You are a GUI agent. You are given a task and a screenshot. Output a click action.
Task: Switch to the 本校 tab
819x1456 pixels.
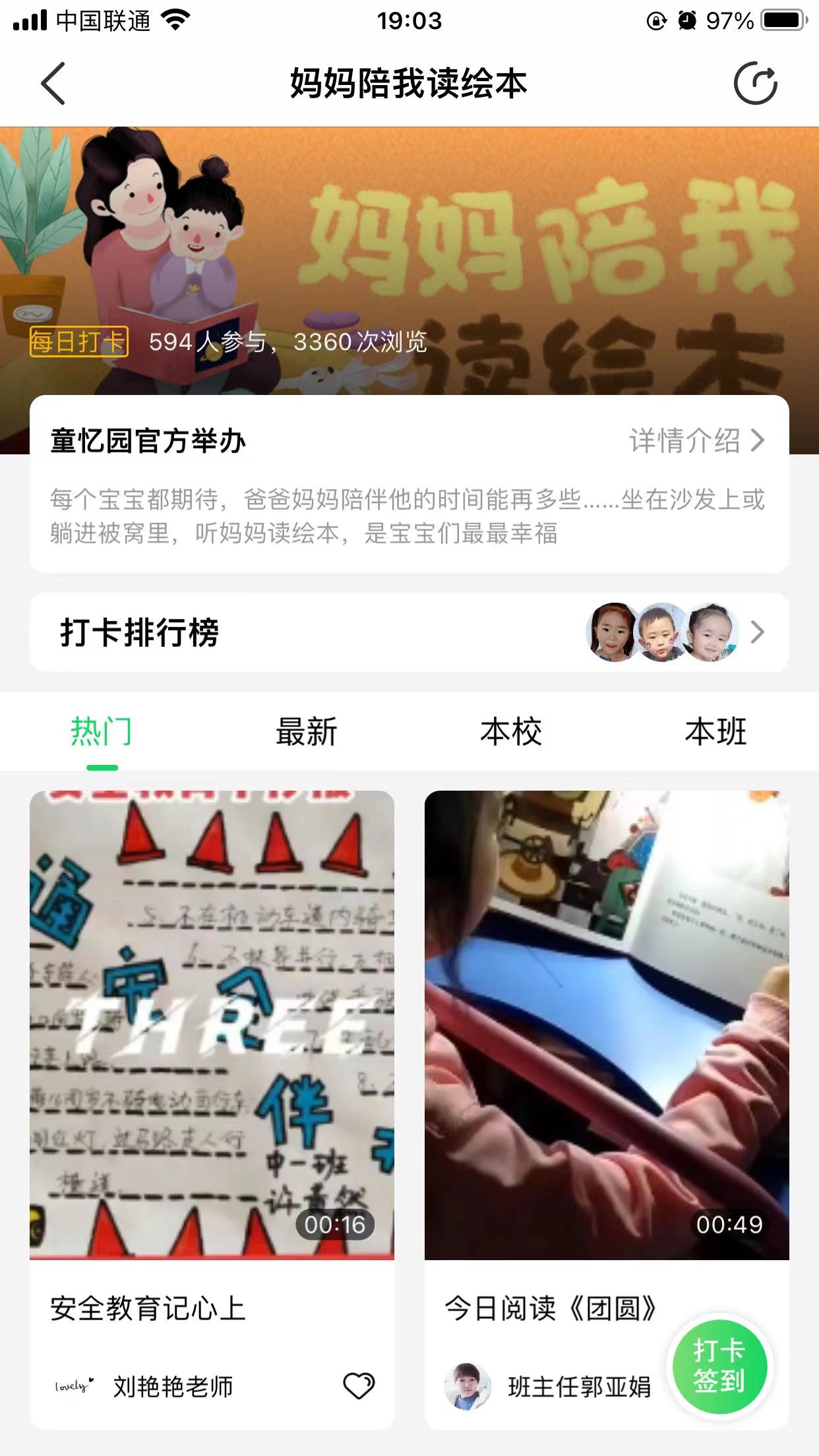[511, 732]
